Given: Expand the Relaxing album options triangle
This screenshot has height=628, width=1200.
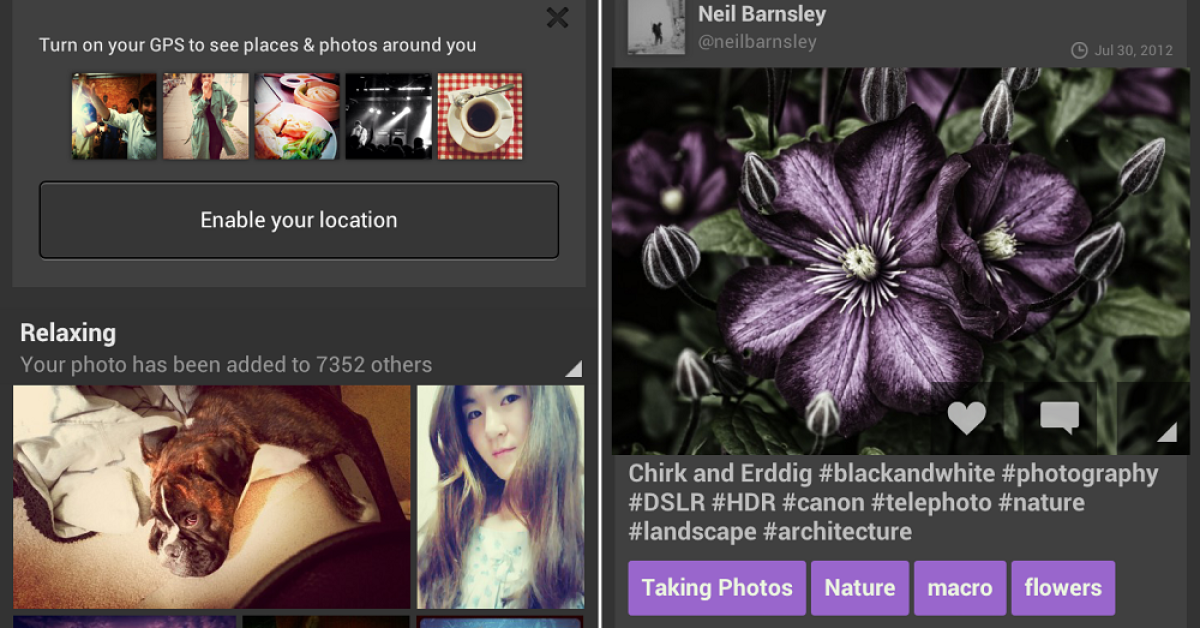Looking at the screenshot, I should tap(572, 368).
